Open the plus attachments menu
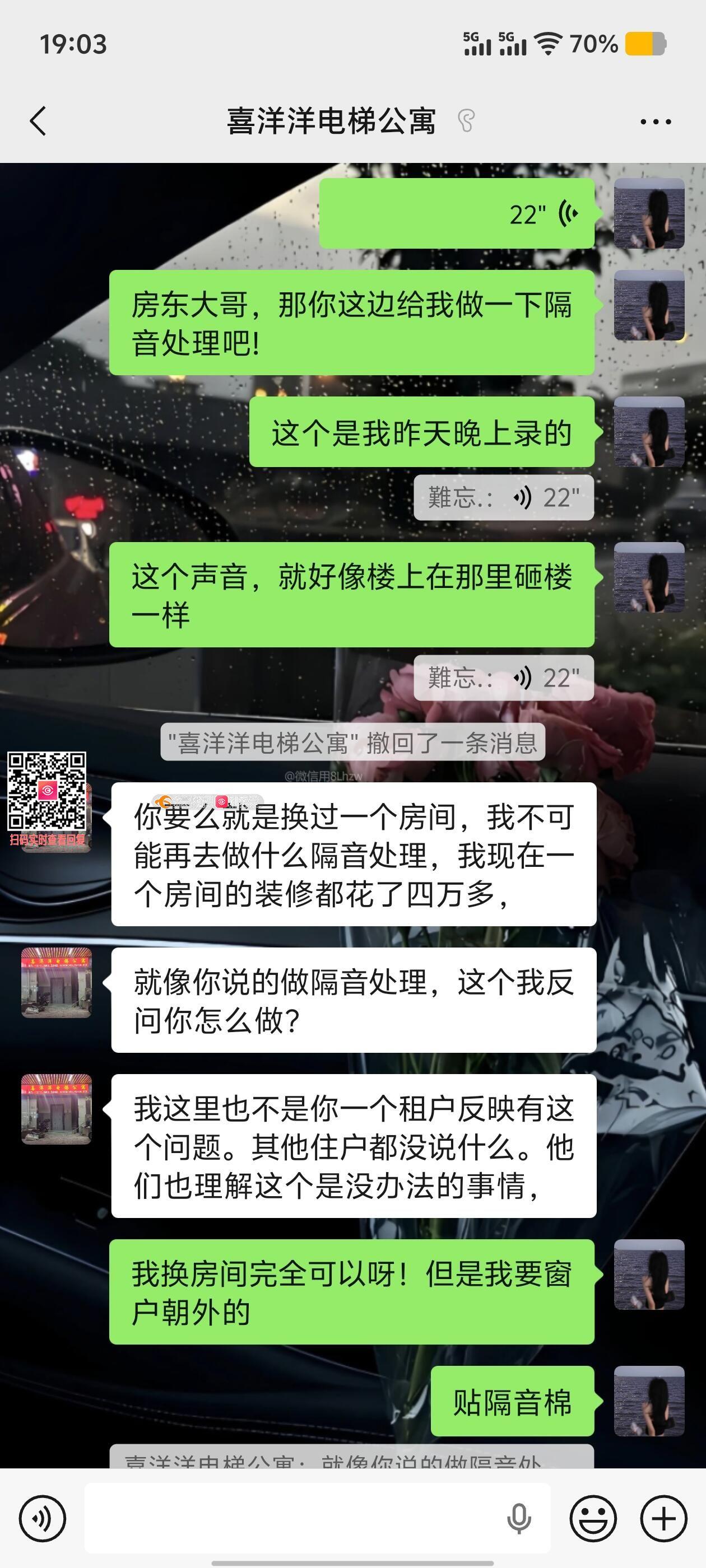The height and width of the screenshot is (1568, 706). [663, 1518]
